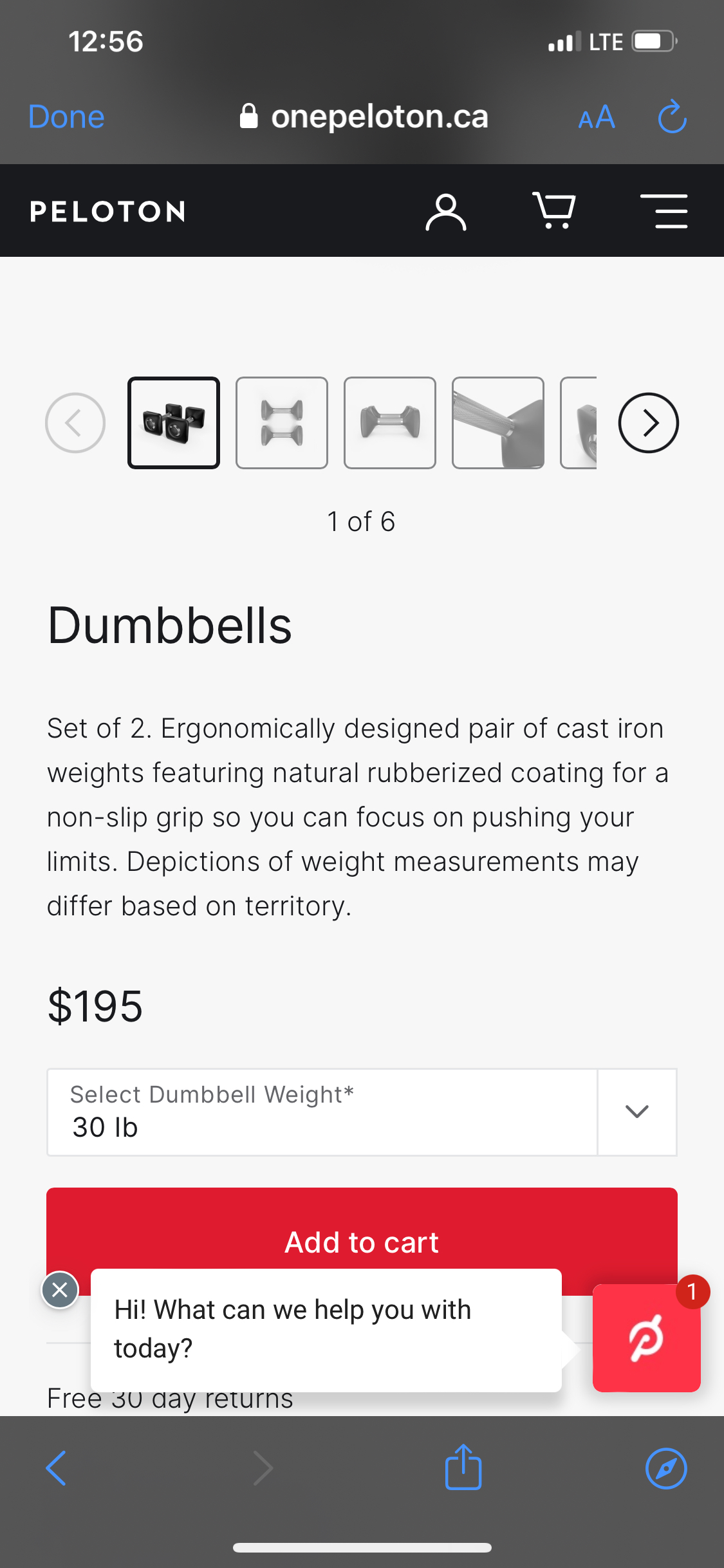Tap the Safari share icon
Screen dimensions: 724x1568
(x=463, y=1470)
